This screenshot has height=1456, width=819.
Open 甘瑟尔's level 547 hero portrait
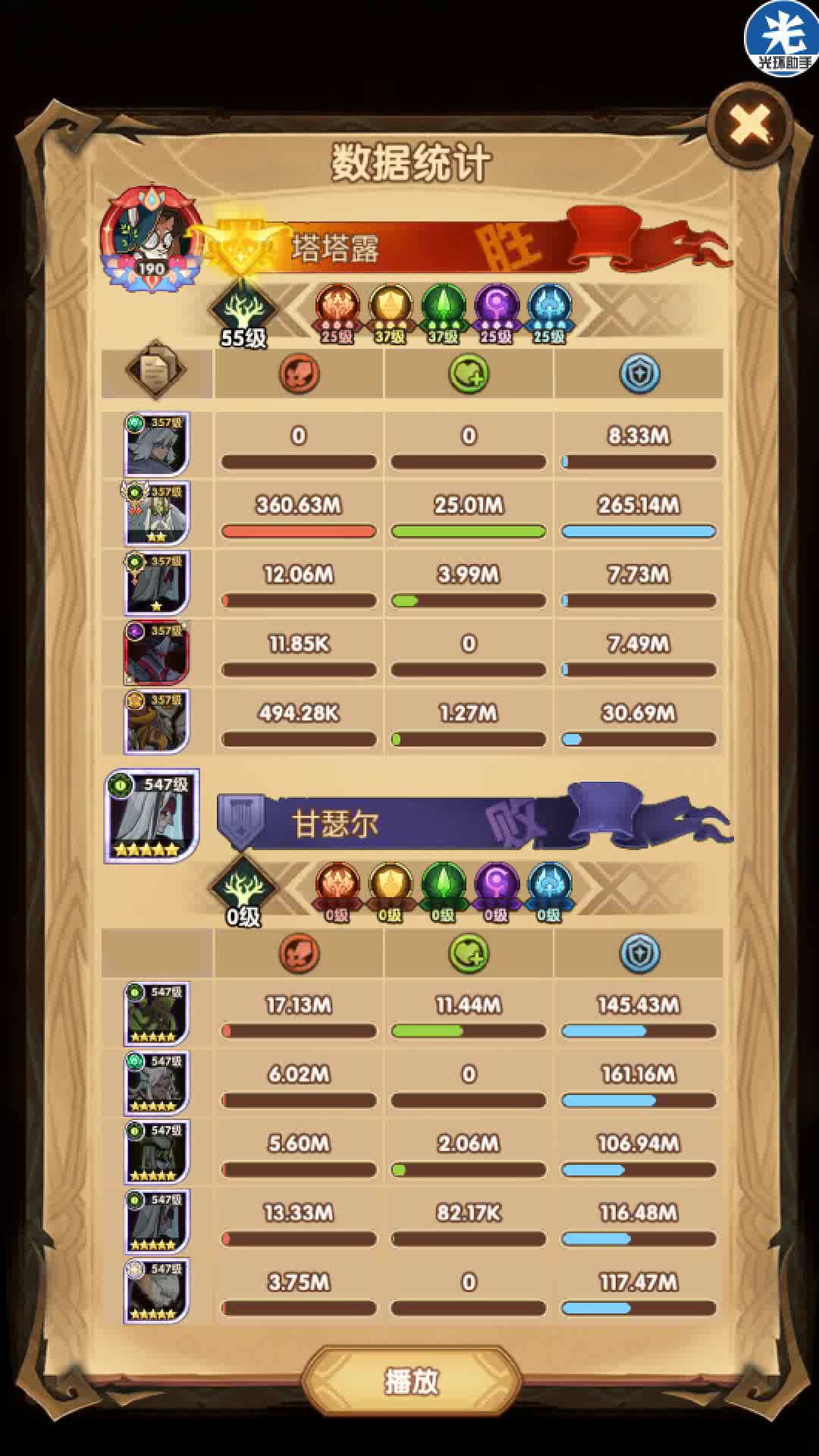coord(152,815)
